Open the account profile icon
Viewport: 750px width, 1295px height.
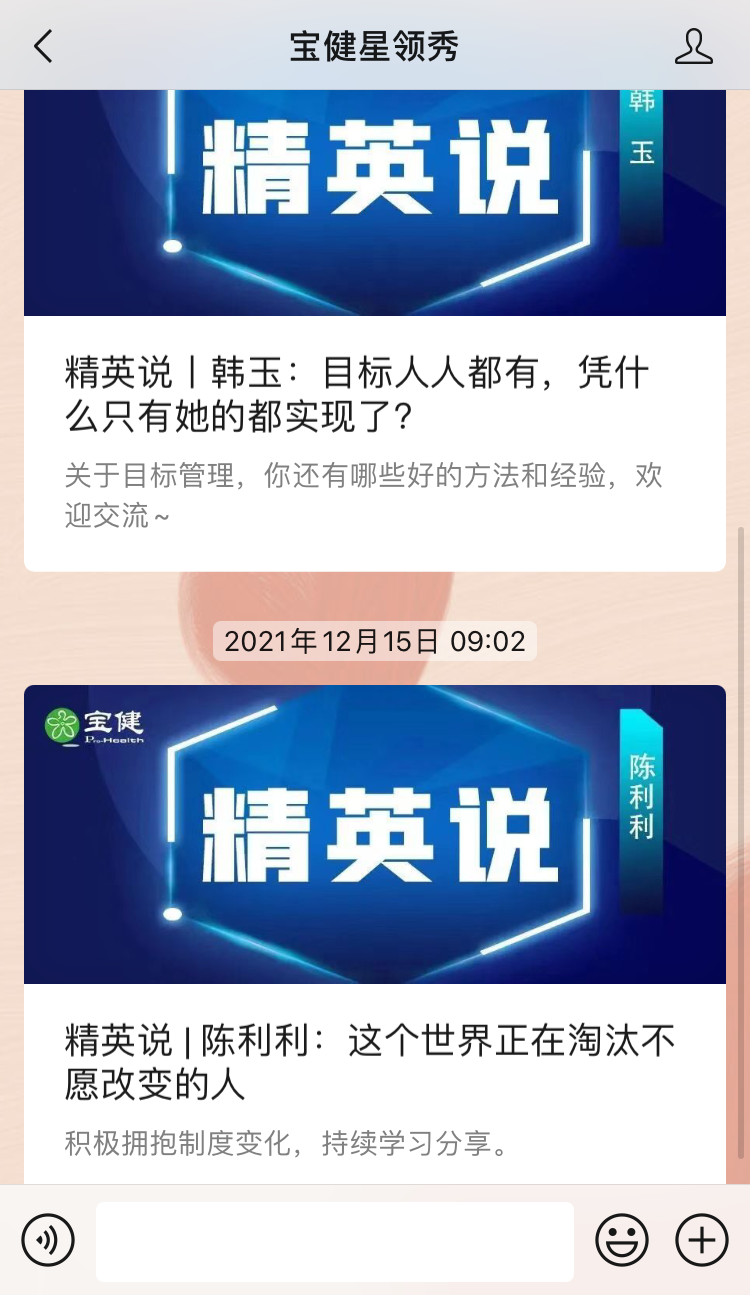(693, 46)
